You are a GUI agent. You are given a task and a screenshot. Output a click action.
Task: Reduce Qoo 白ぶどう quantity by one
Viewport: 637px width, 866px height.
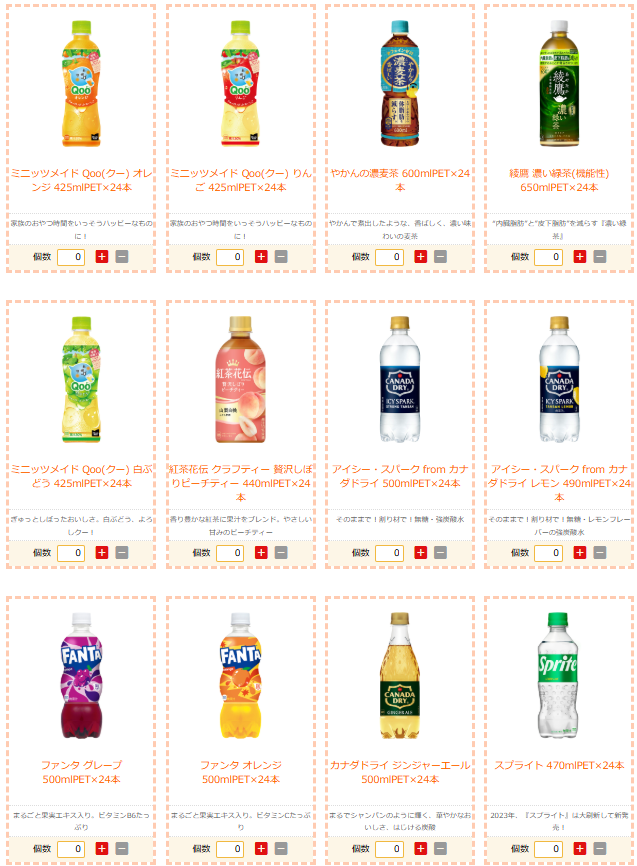click(x=122, y=553)
